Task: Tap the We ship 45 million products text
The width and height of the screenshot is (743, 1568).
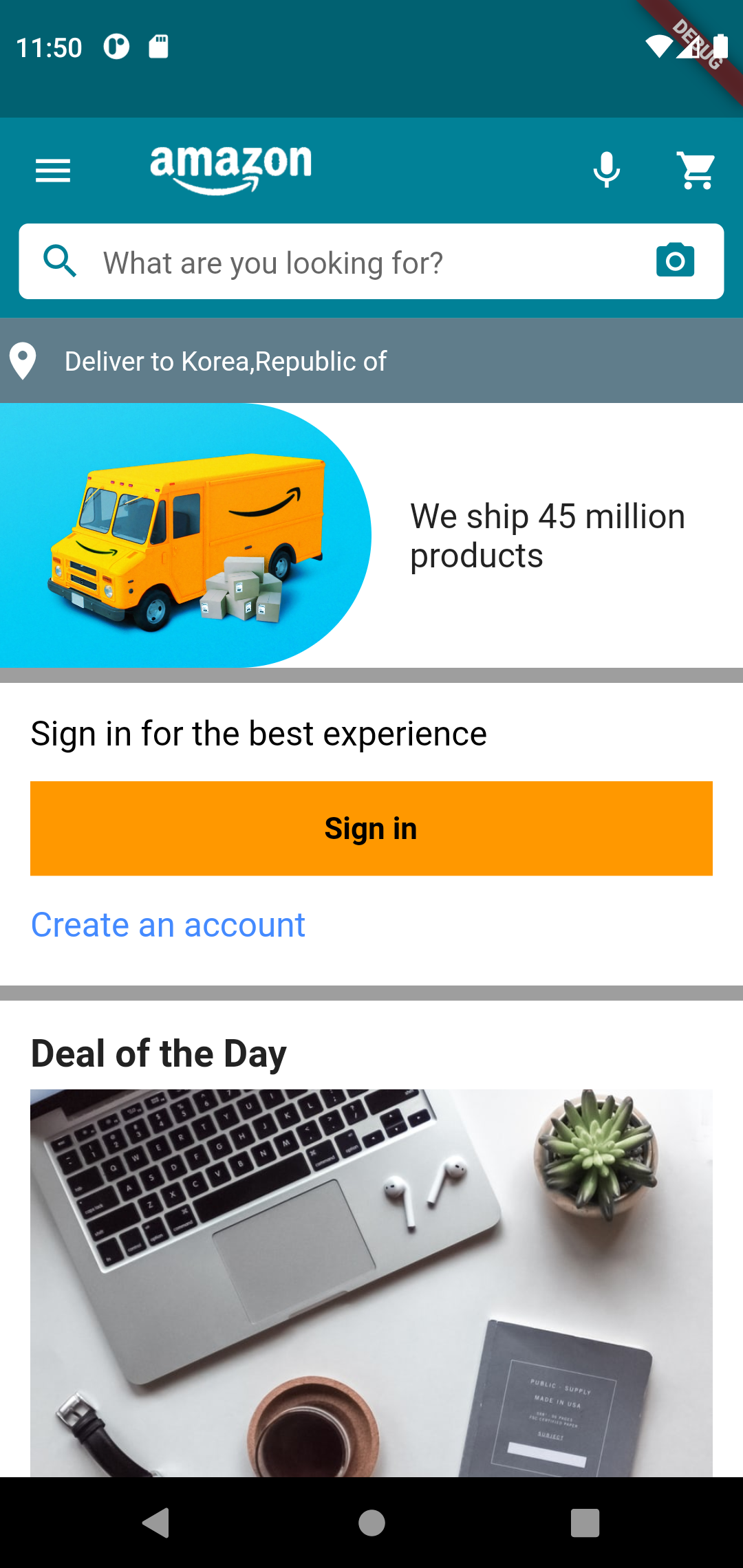Action: [547, 535]
